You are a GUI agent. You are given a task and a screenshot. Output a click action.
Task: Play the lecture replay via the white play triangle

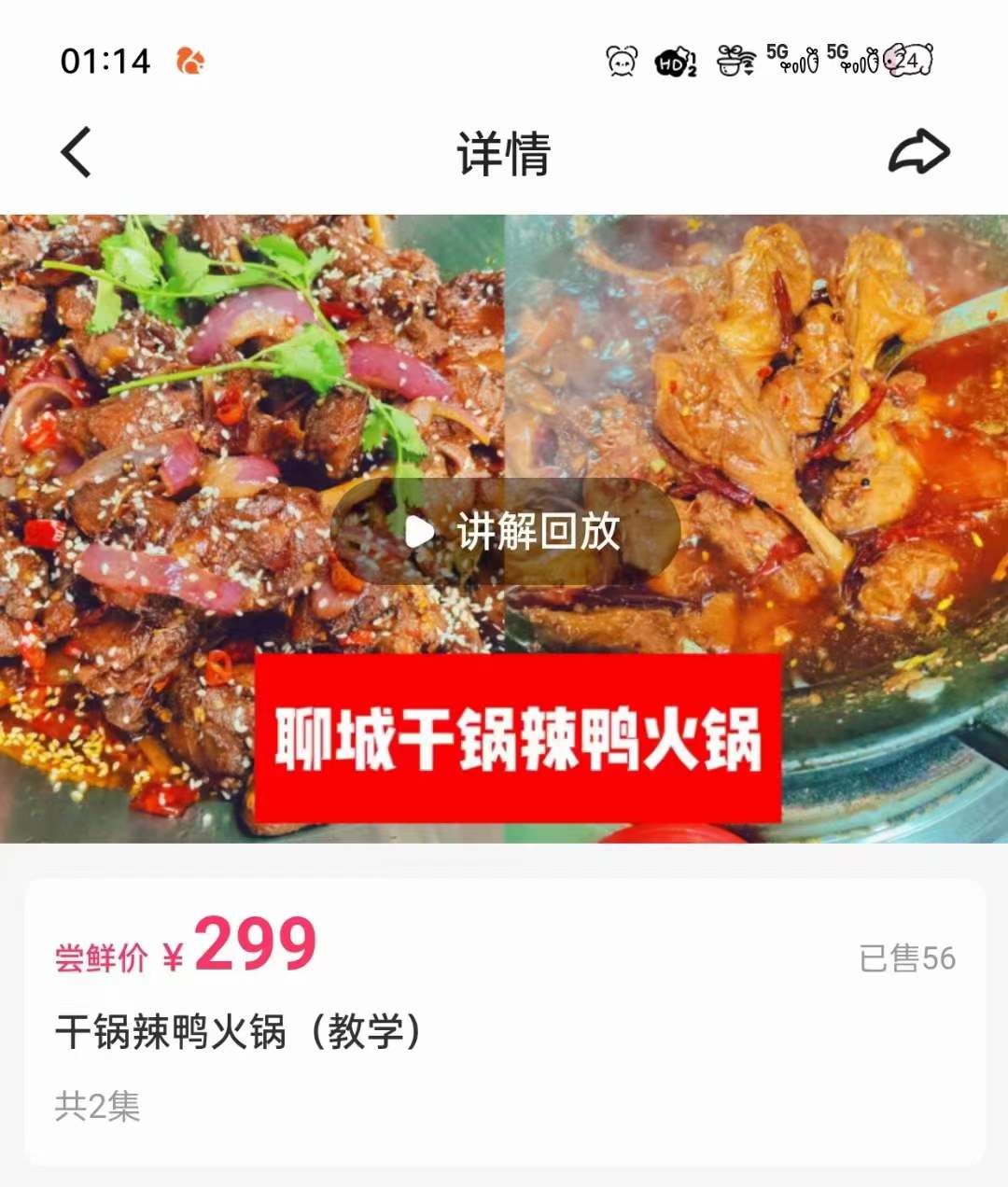tap(417, 533)
